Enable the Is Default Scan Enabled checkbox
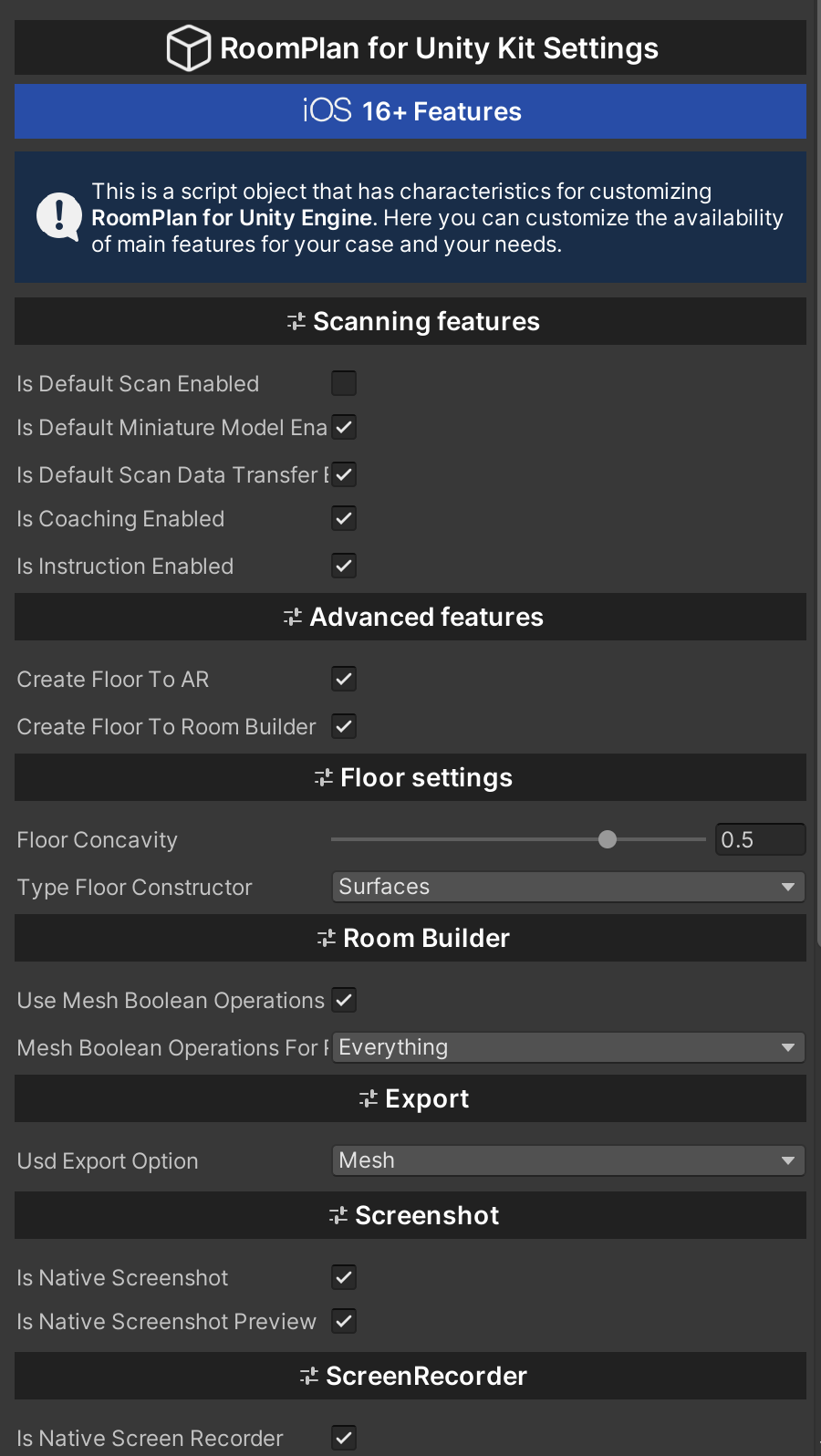This screenshot has height=1456, width=821. (344, 383)
